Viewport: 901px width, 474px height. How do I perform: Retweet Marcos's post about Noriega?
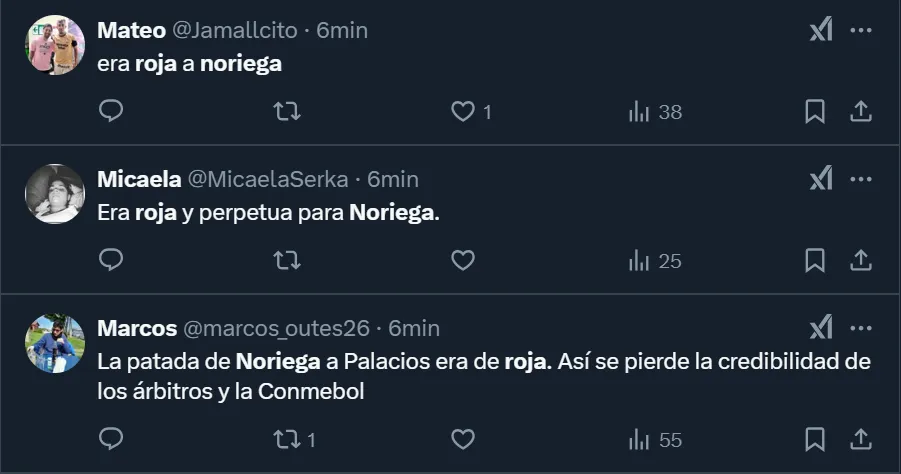tap(287, 439)
